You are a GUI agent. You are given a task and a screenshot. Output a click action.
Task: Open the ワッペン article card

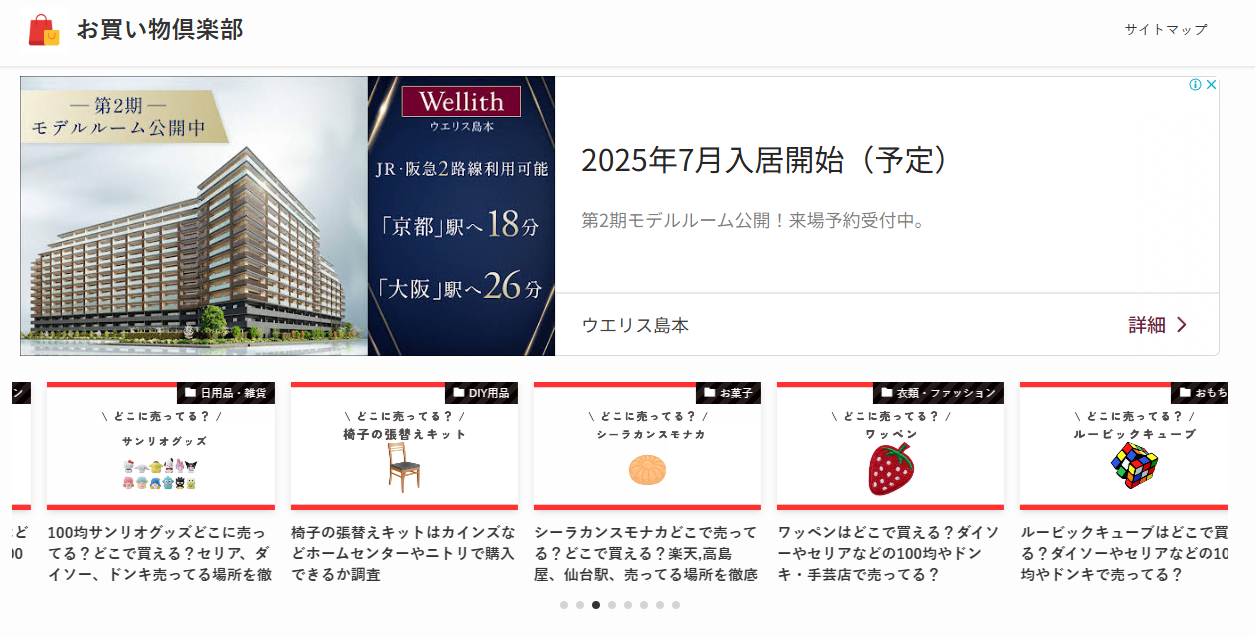point(890,552)
